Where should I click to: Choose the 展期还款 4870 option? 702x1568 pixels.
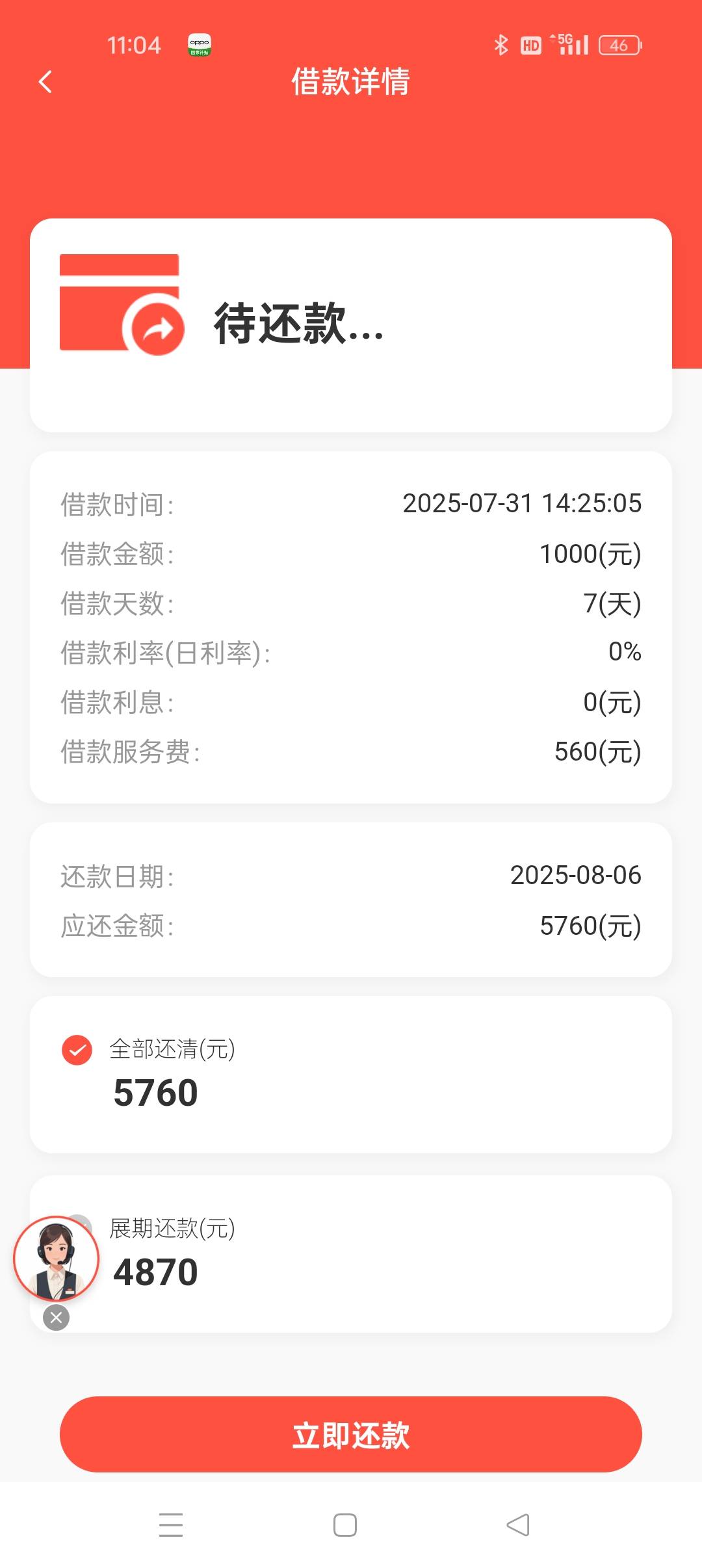pos(351,1253)
